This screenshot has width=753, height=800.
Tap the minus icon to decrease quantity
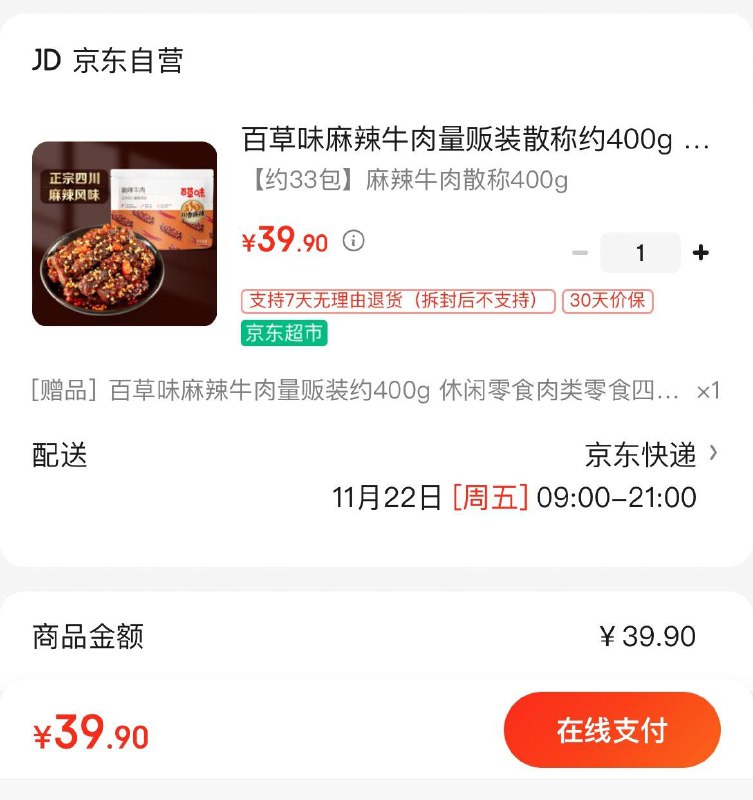click(x=578, y=253)
